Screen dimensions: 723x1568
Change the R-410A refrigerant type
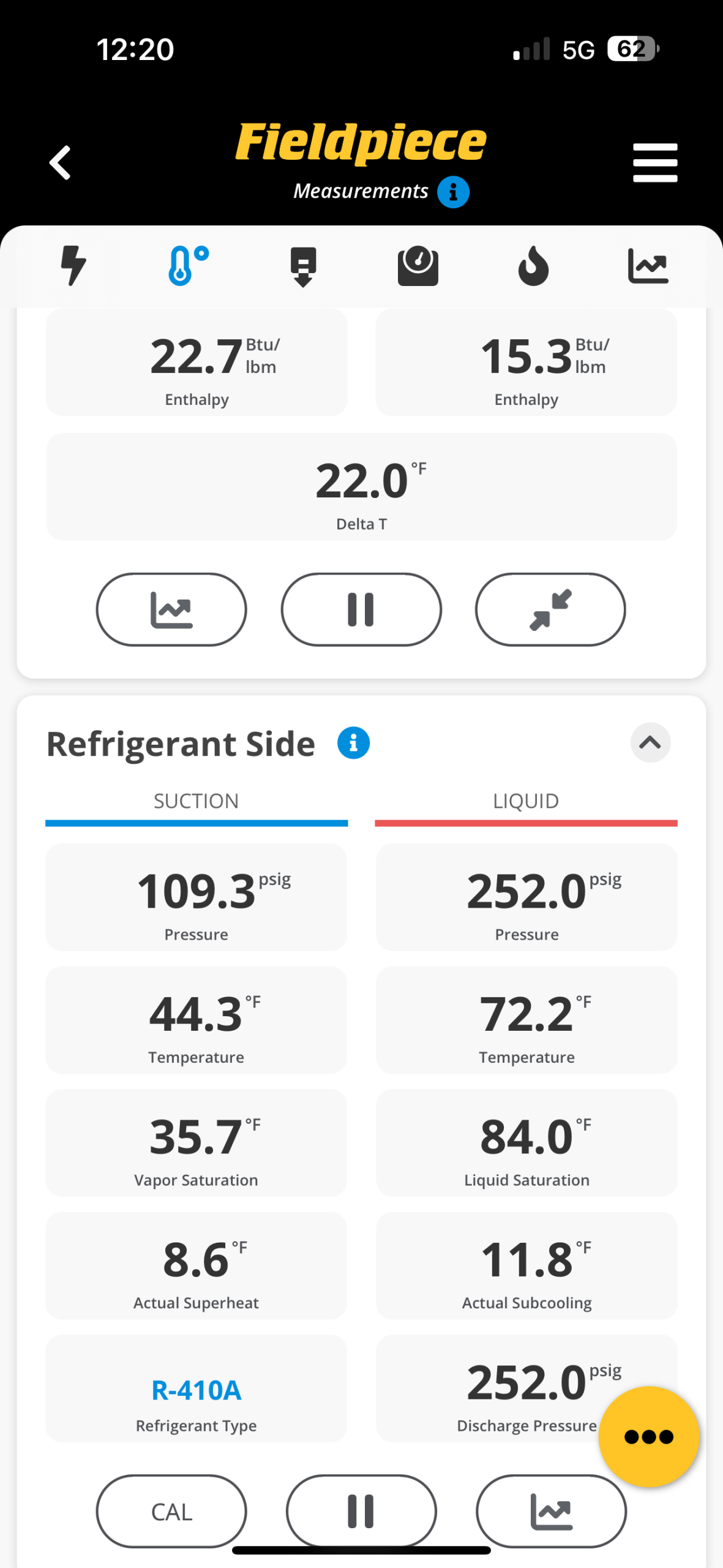point(196,1390)
